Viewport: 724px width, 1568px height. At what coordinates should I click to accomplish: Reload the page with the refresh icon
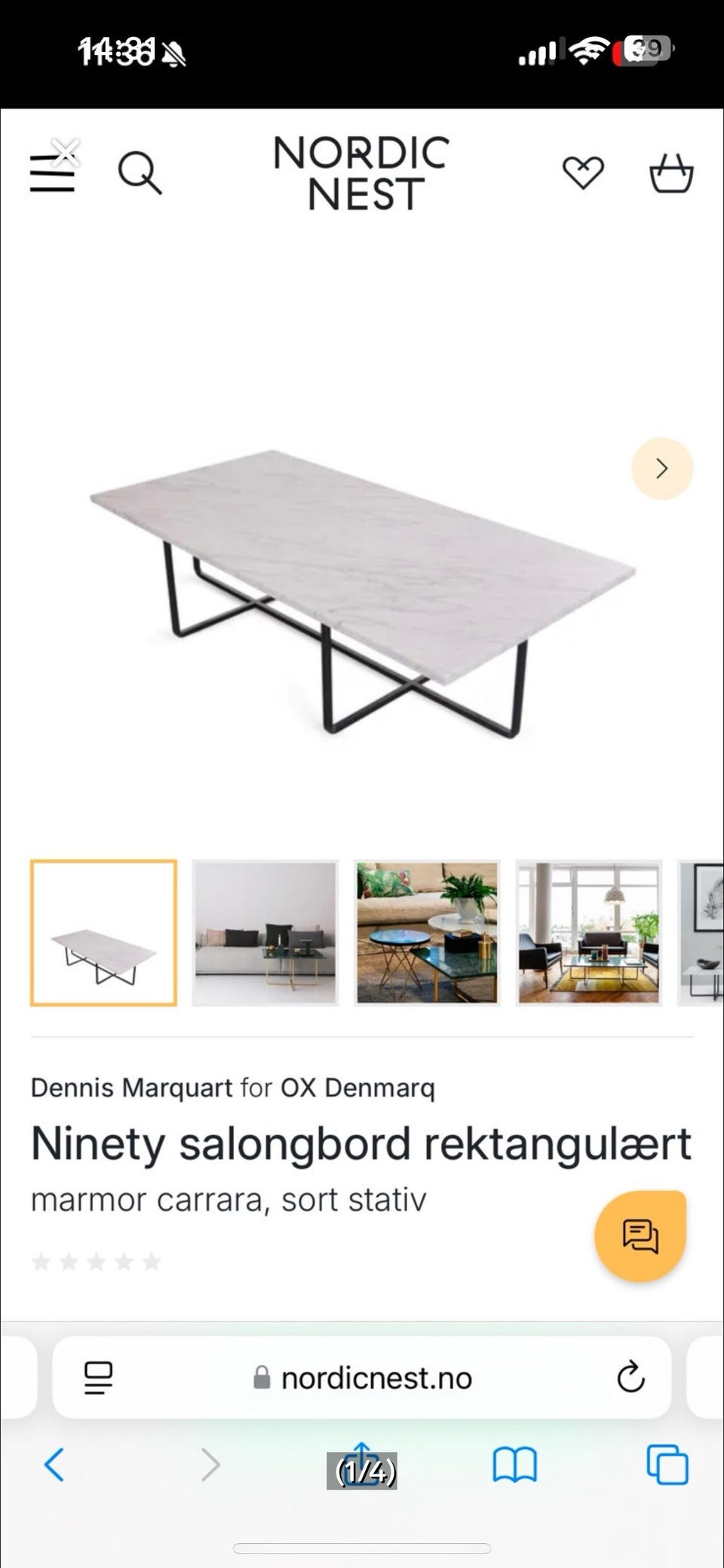[630, 1376]
